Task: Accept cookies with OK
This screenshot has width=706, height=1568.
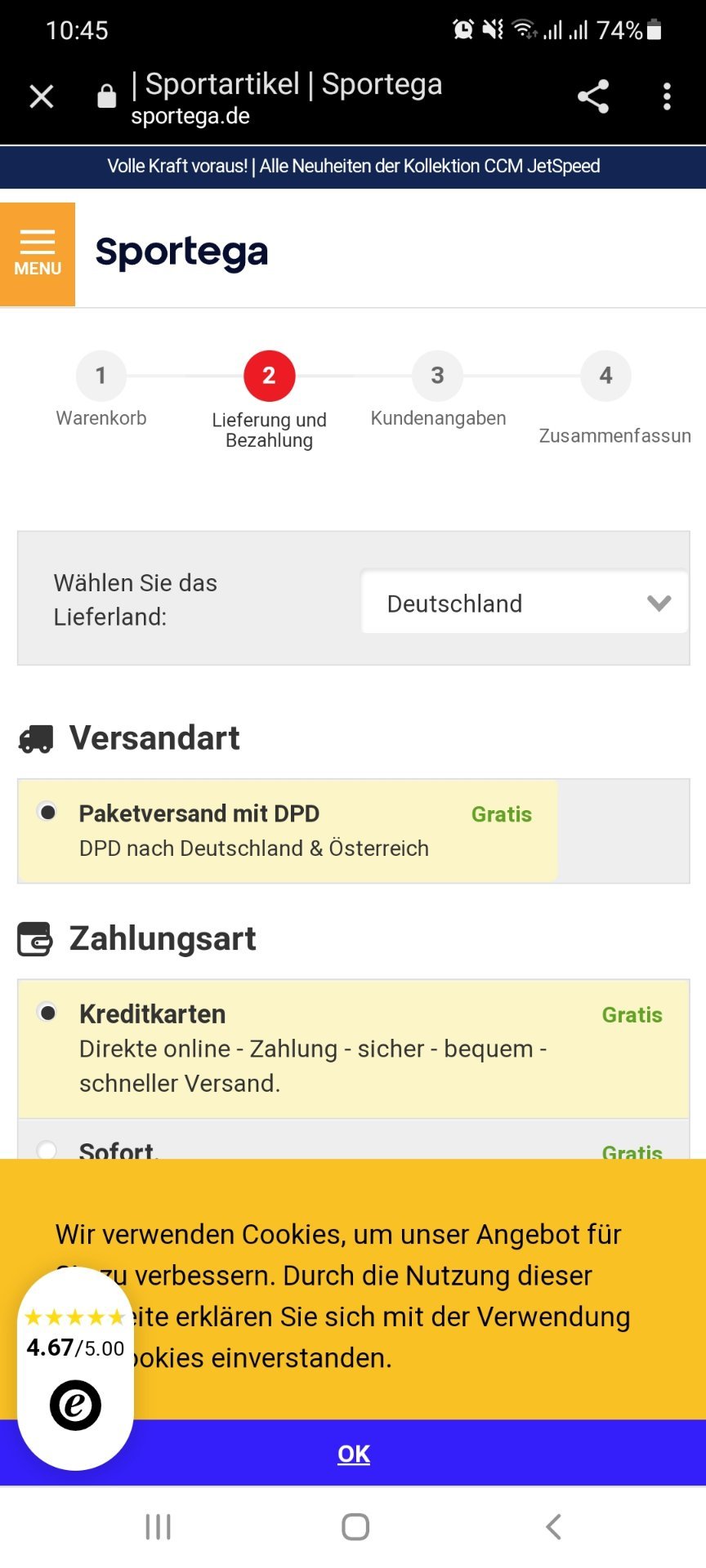Action: [x=353, y=1454]
